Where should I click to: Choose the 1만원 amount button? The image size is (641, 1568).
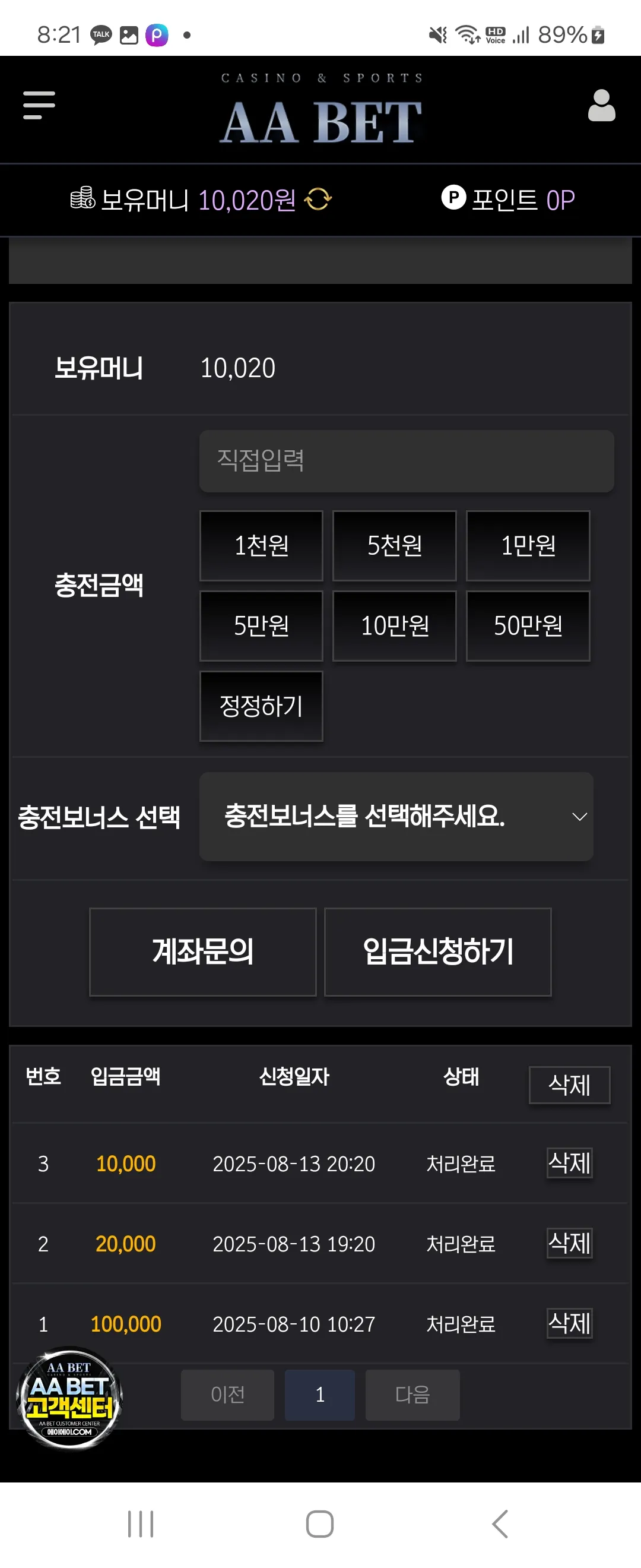coord(528,545)
